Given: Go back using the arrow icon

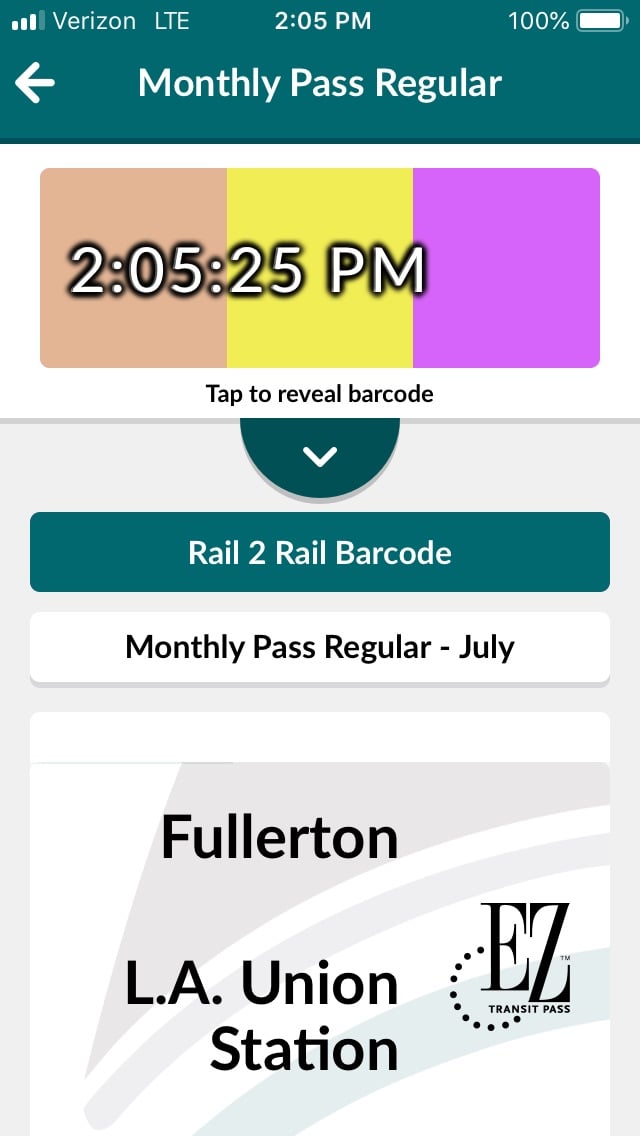Looking at the screenshot, I should pyautogui.click(x=35, y=84).
